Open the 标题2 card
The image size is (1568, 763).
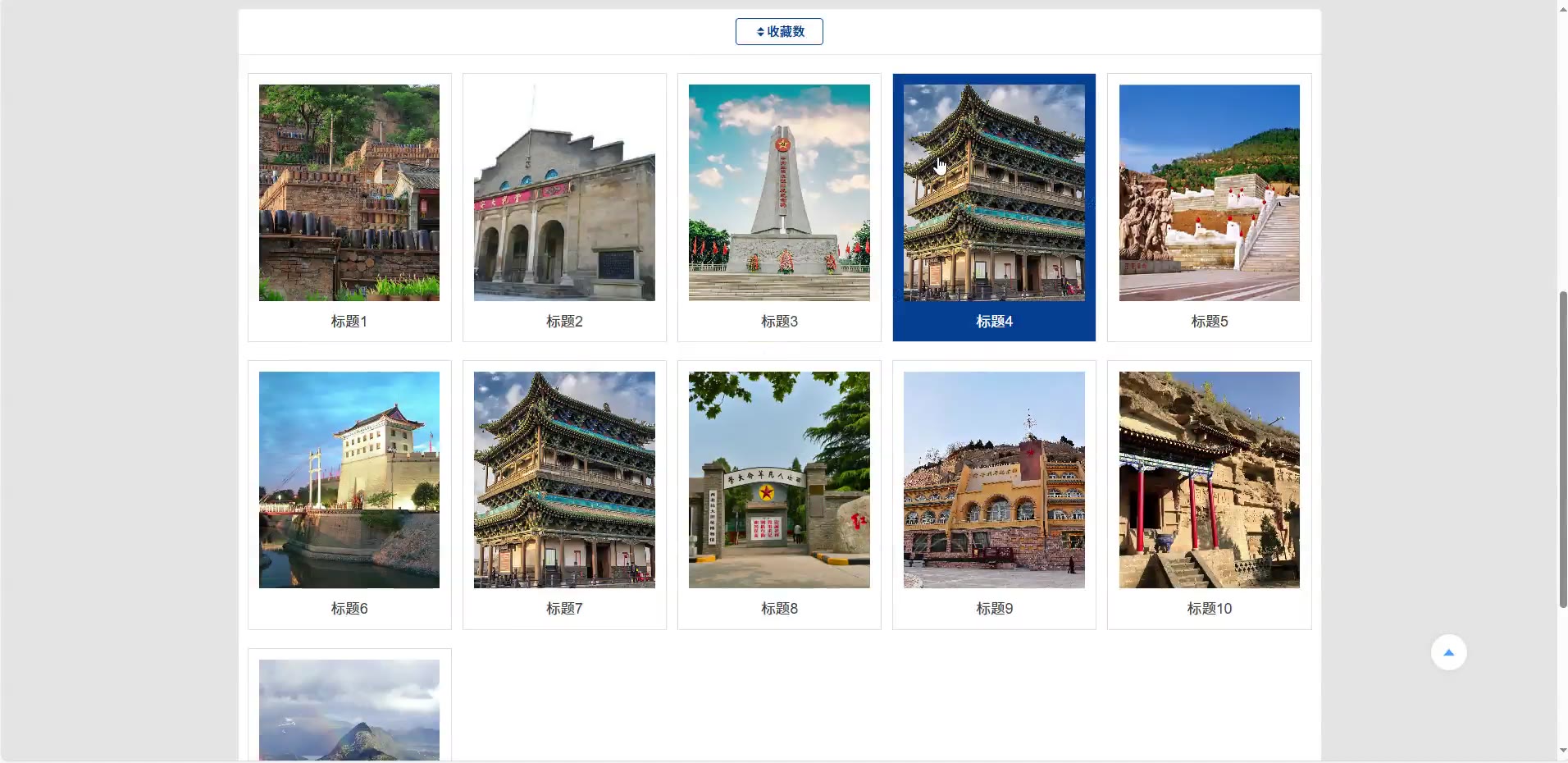pyautogui.click(x=564, y=207)
